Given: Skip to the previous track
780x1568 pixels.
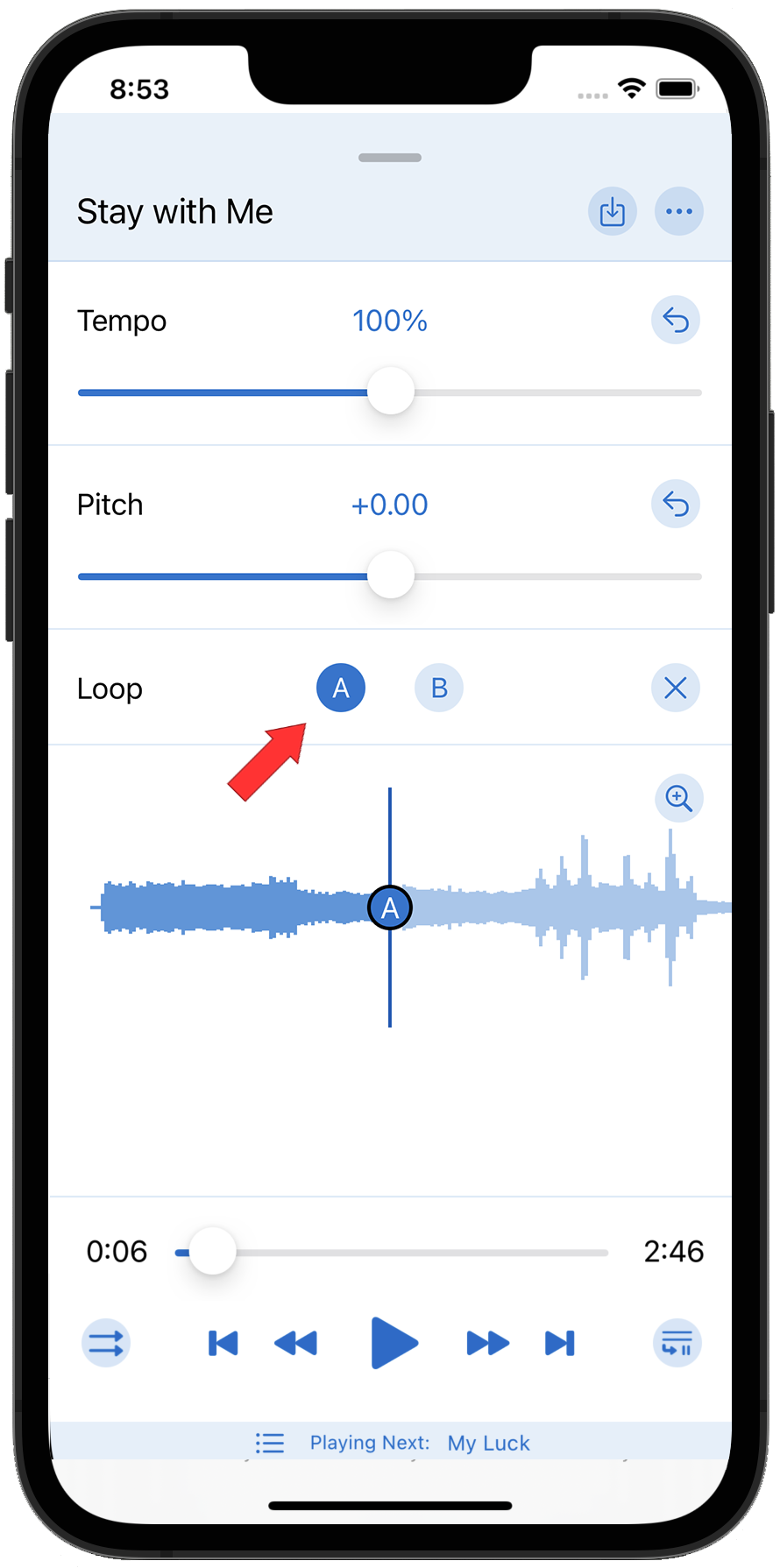Looking at the screenshot, I should pyautogui.click(x=223, y=1343).
